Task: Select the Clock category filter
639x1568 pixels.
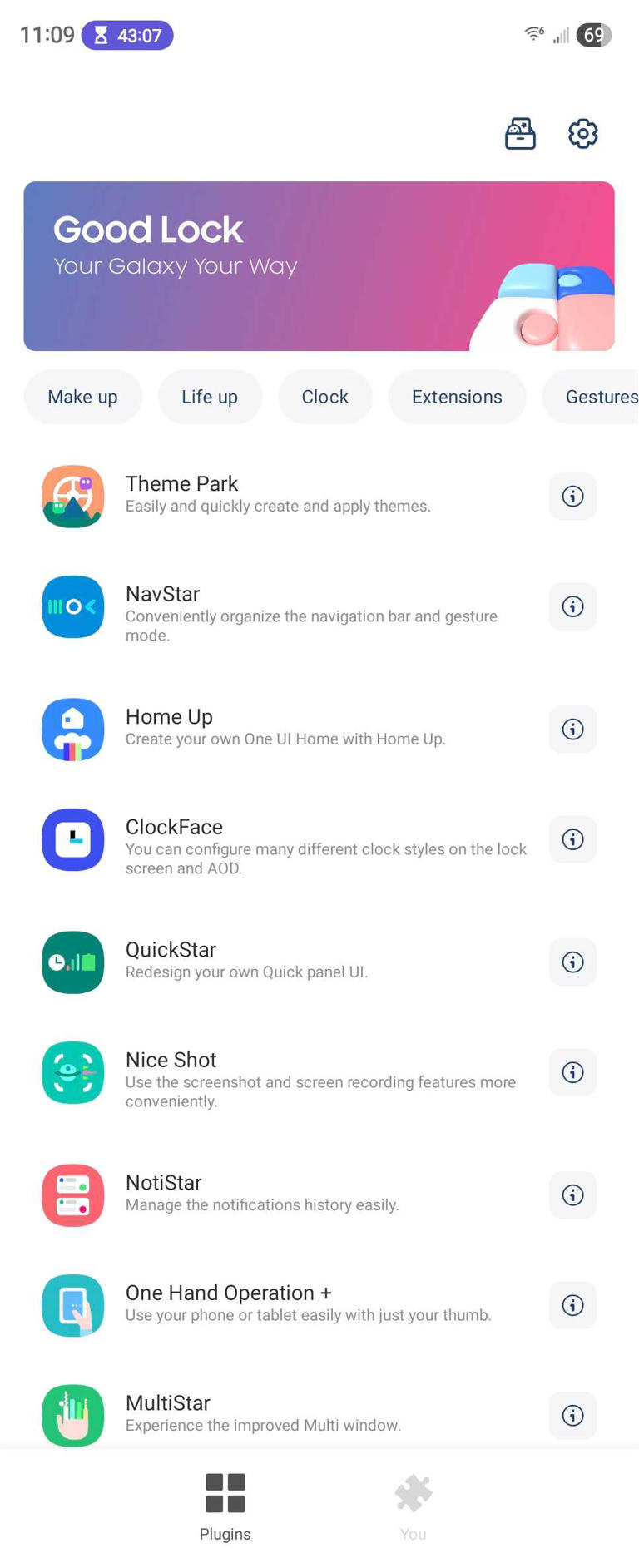Action: [x=324, y=397]
